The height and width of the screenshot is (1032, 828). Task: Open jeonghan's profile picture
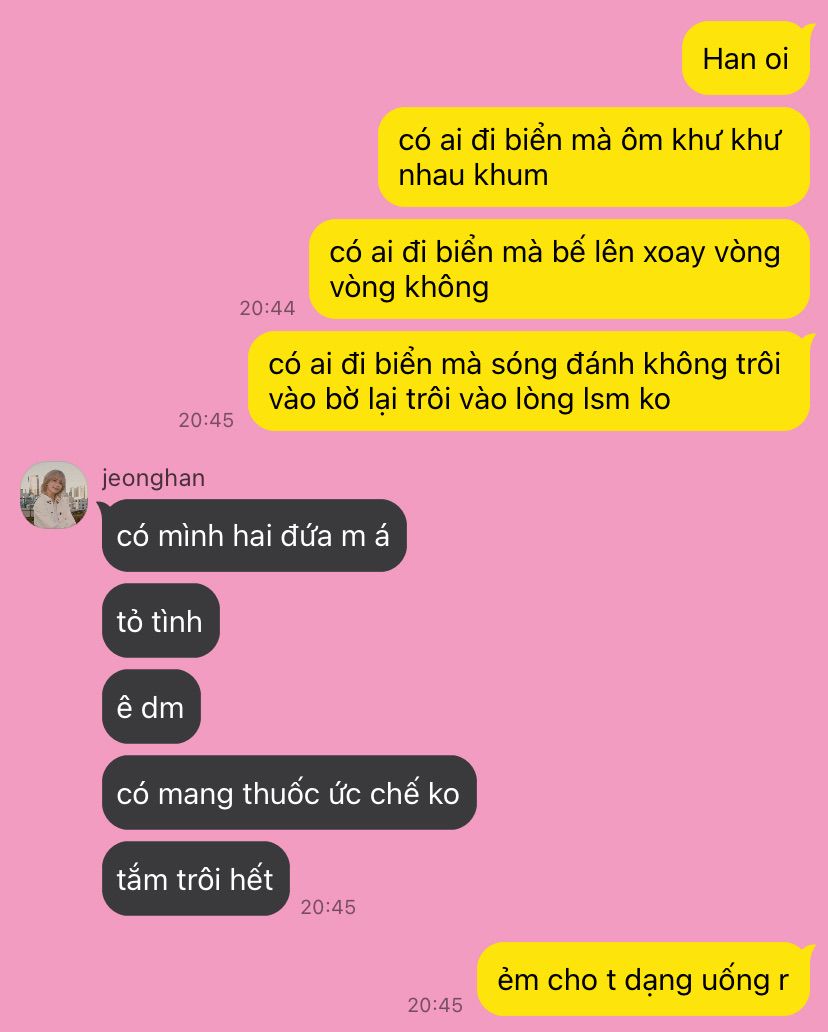(54, 495)
